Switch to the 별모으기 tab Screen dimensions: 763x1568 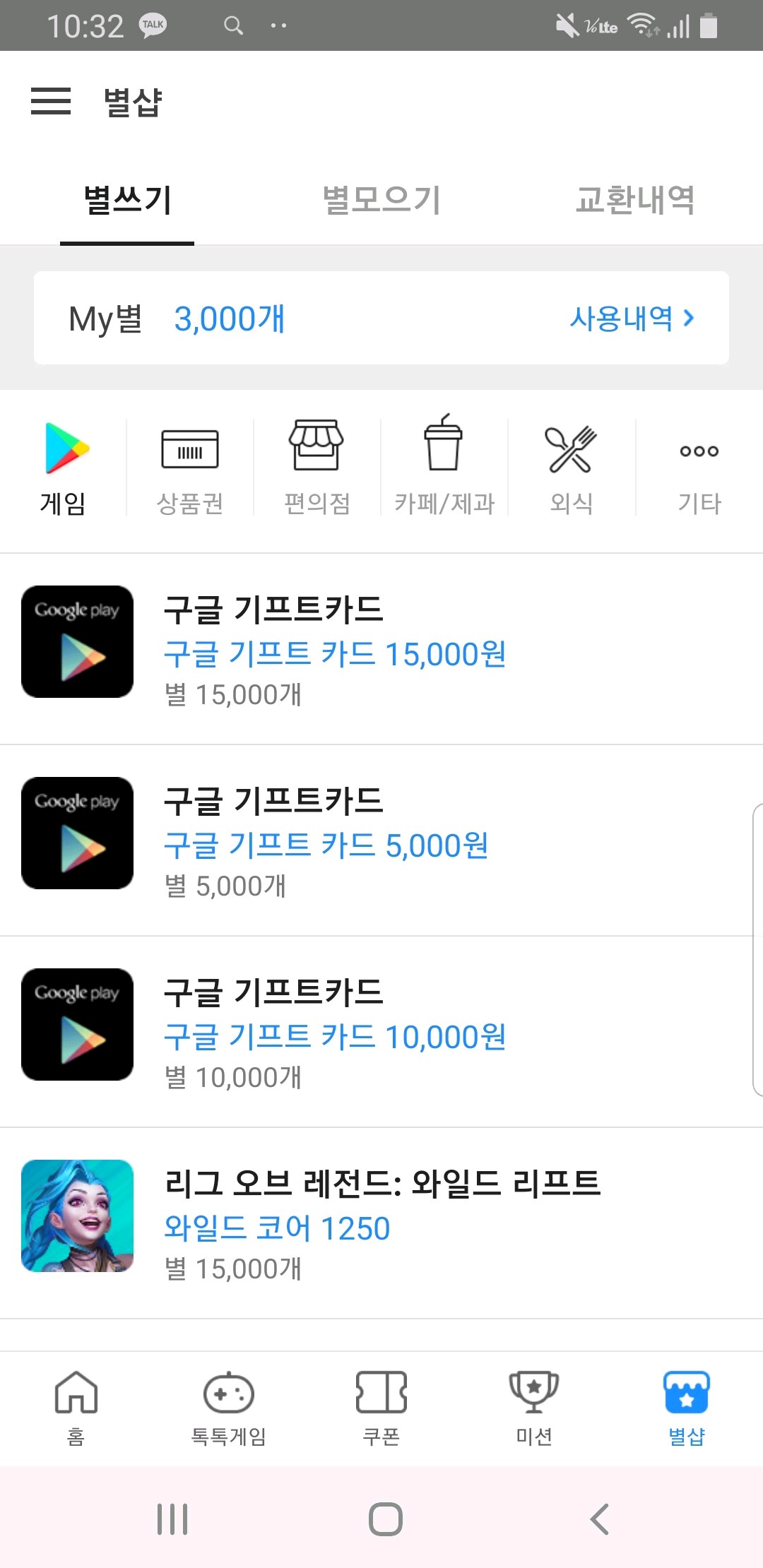(x=381, y=200)
